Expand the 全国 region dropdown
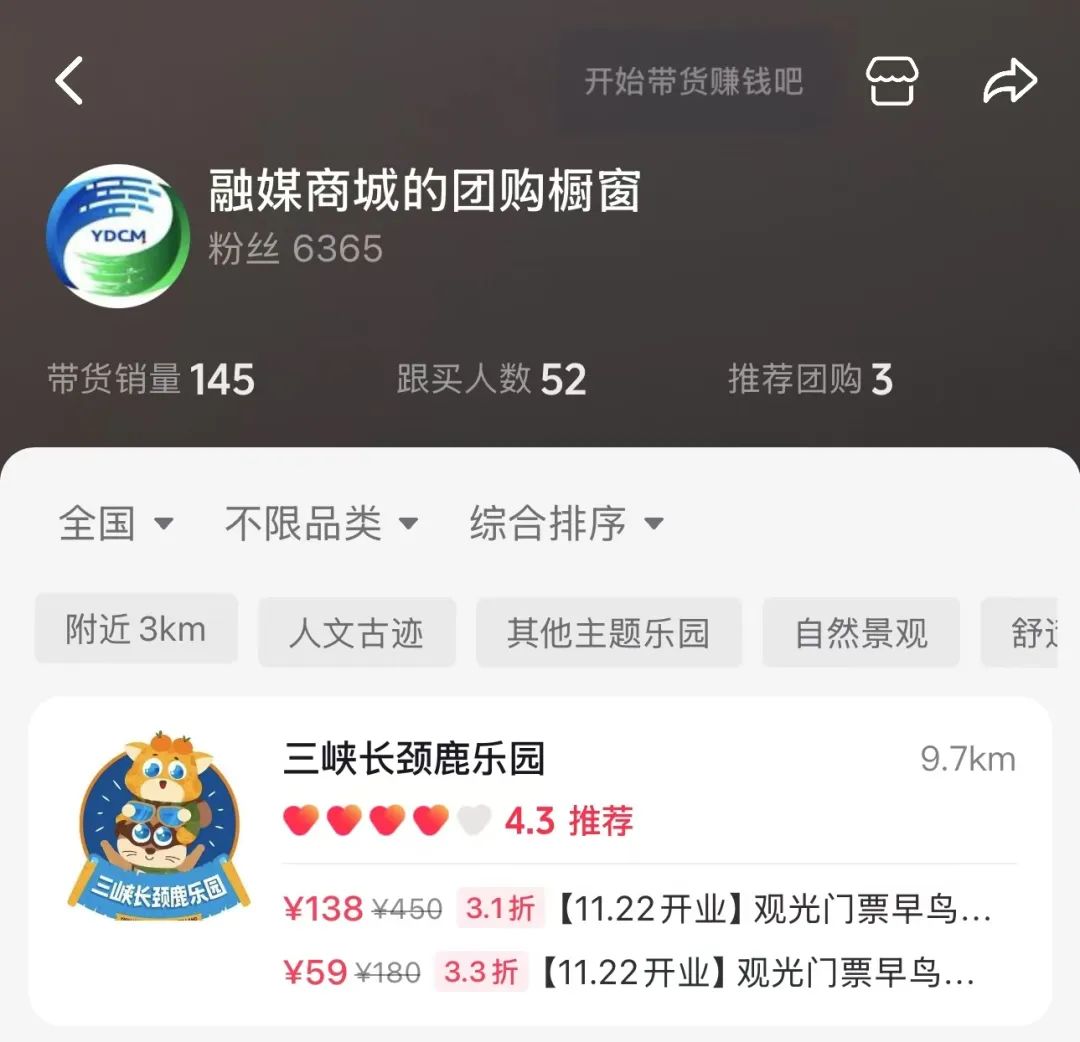The image size is (1080, 1042). [116, 523]
